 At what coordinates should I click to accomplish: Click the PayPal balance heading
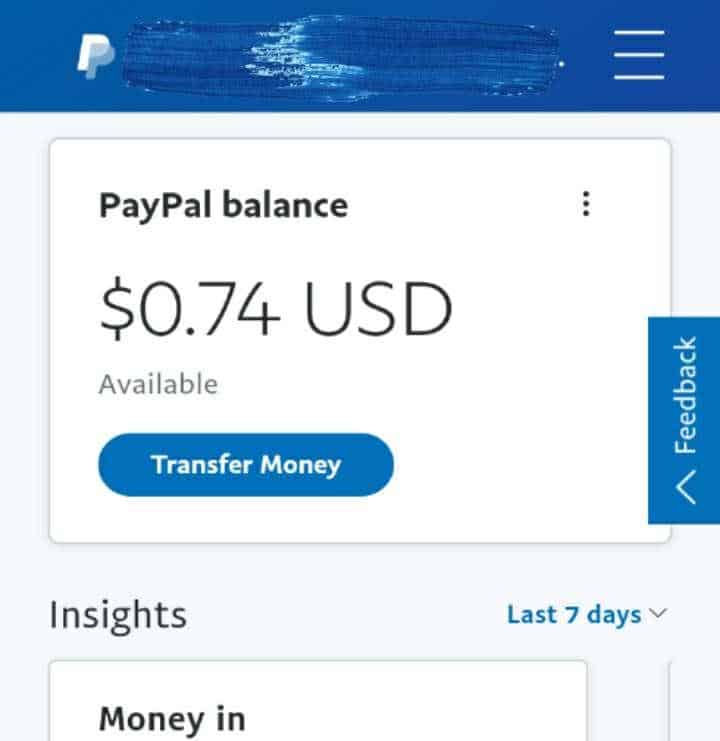coord(223,205)
